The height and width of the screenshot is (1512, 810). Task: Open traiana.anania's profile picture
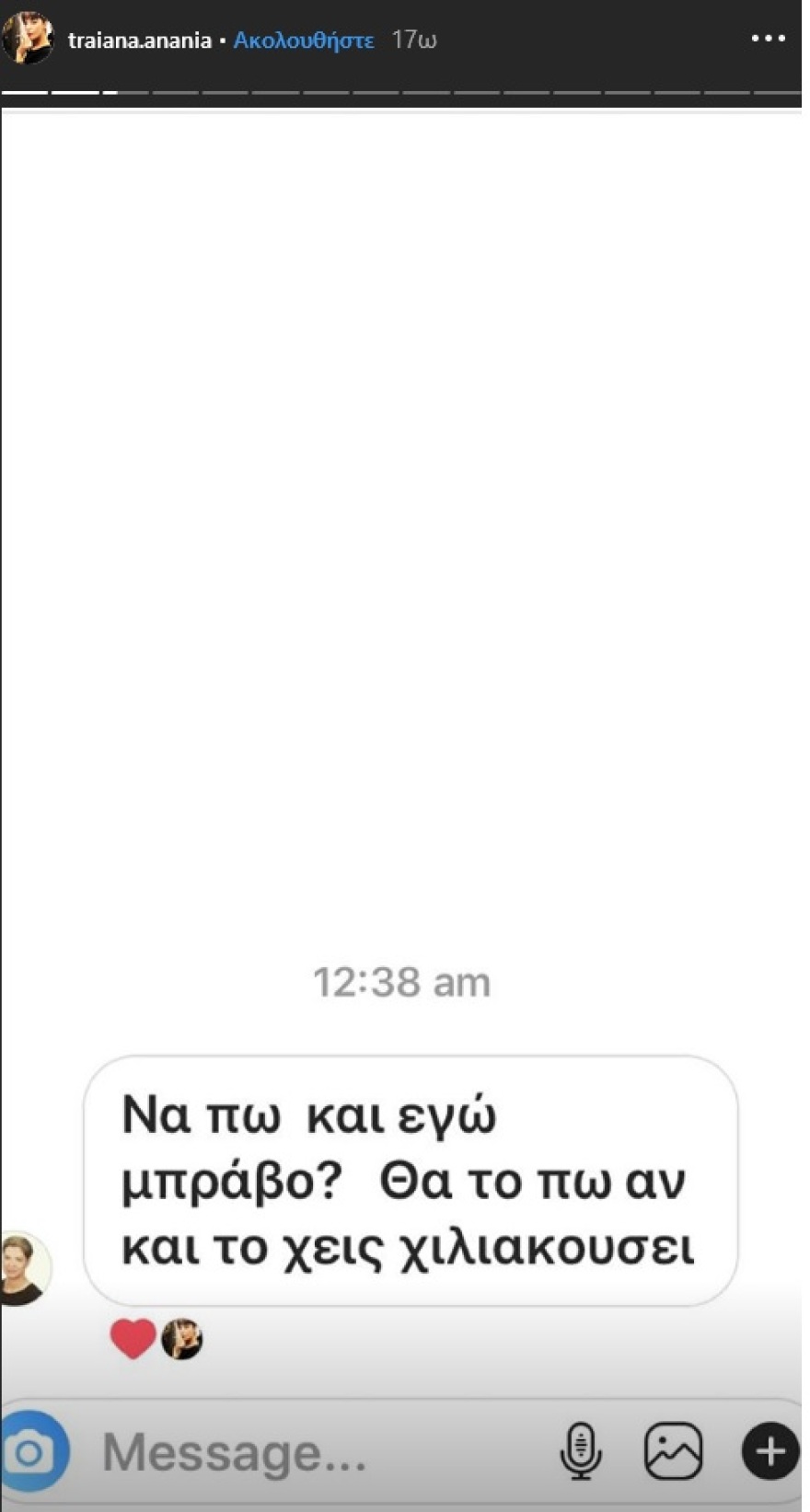pyautogui.click(x=29, y=37)
